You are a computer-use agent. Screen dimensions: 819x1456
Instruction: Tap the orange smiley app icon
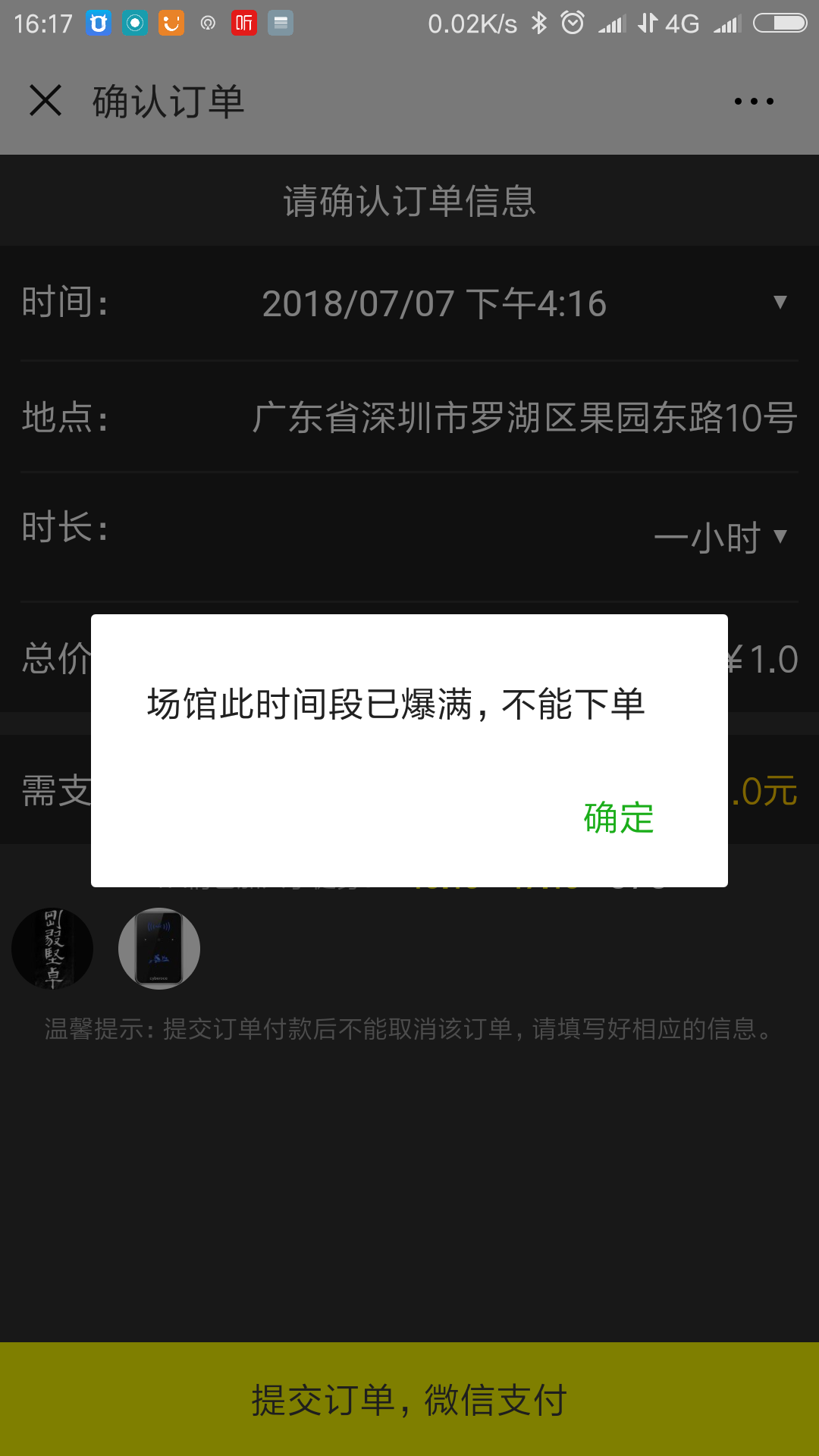tap(171, 23)
